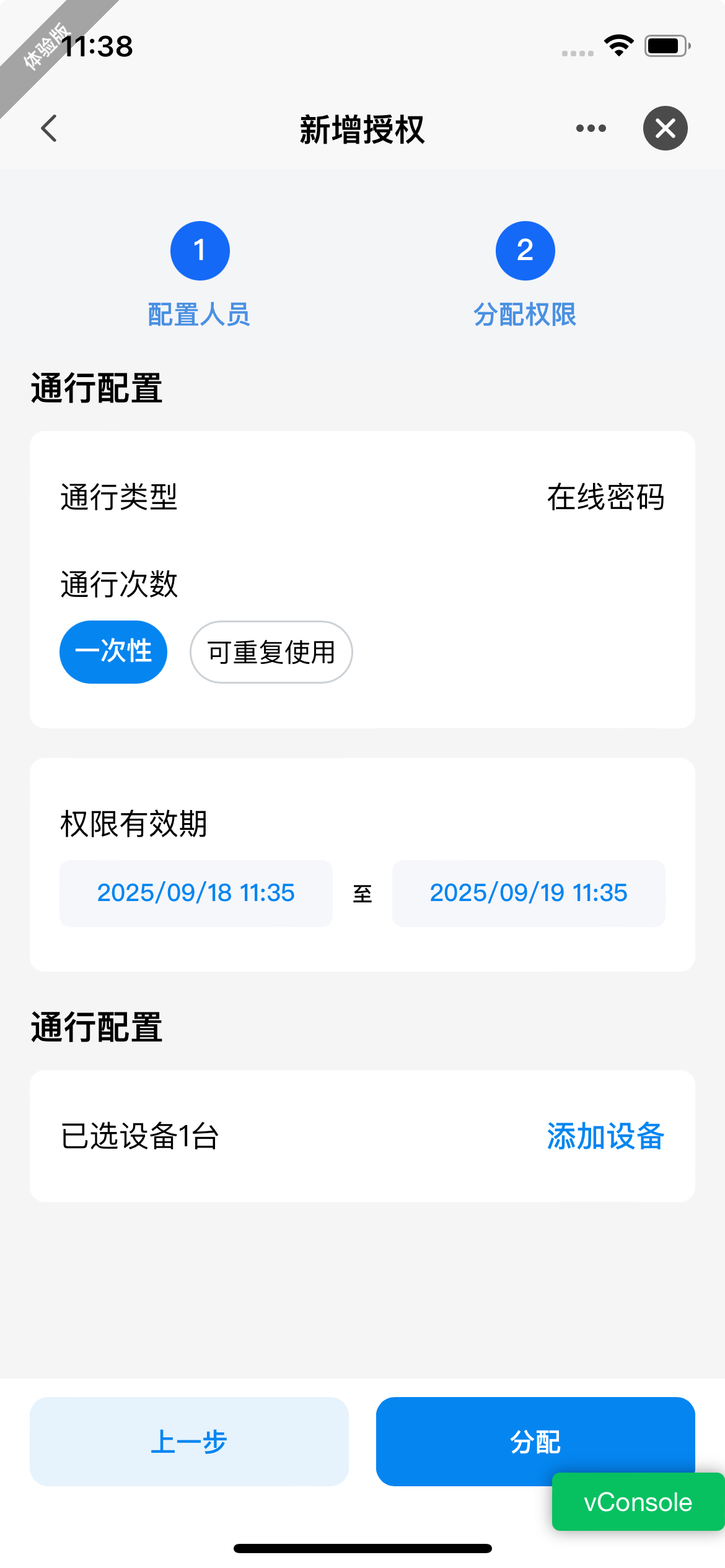Viewport: 725px width, 1568px height.
Task: Open the end date picker 2025/09/19
Action: click(528, 893)
